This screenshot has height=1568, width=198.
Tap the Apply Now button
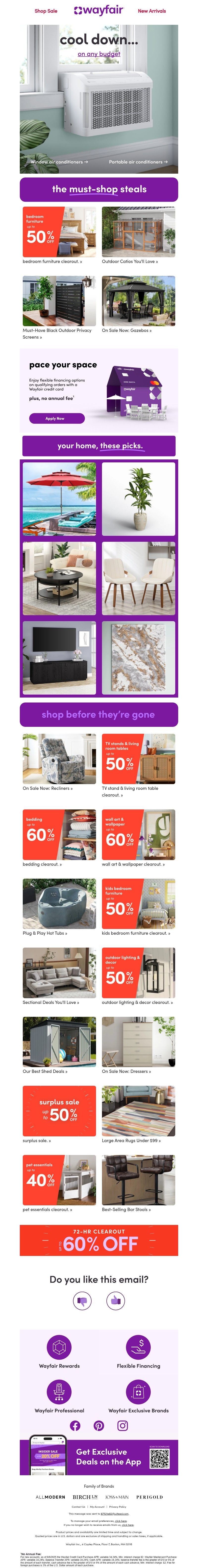point(56,418)
